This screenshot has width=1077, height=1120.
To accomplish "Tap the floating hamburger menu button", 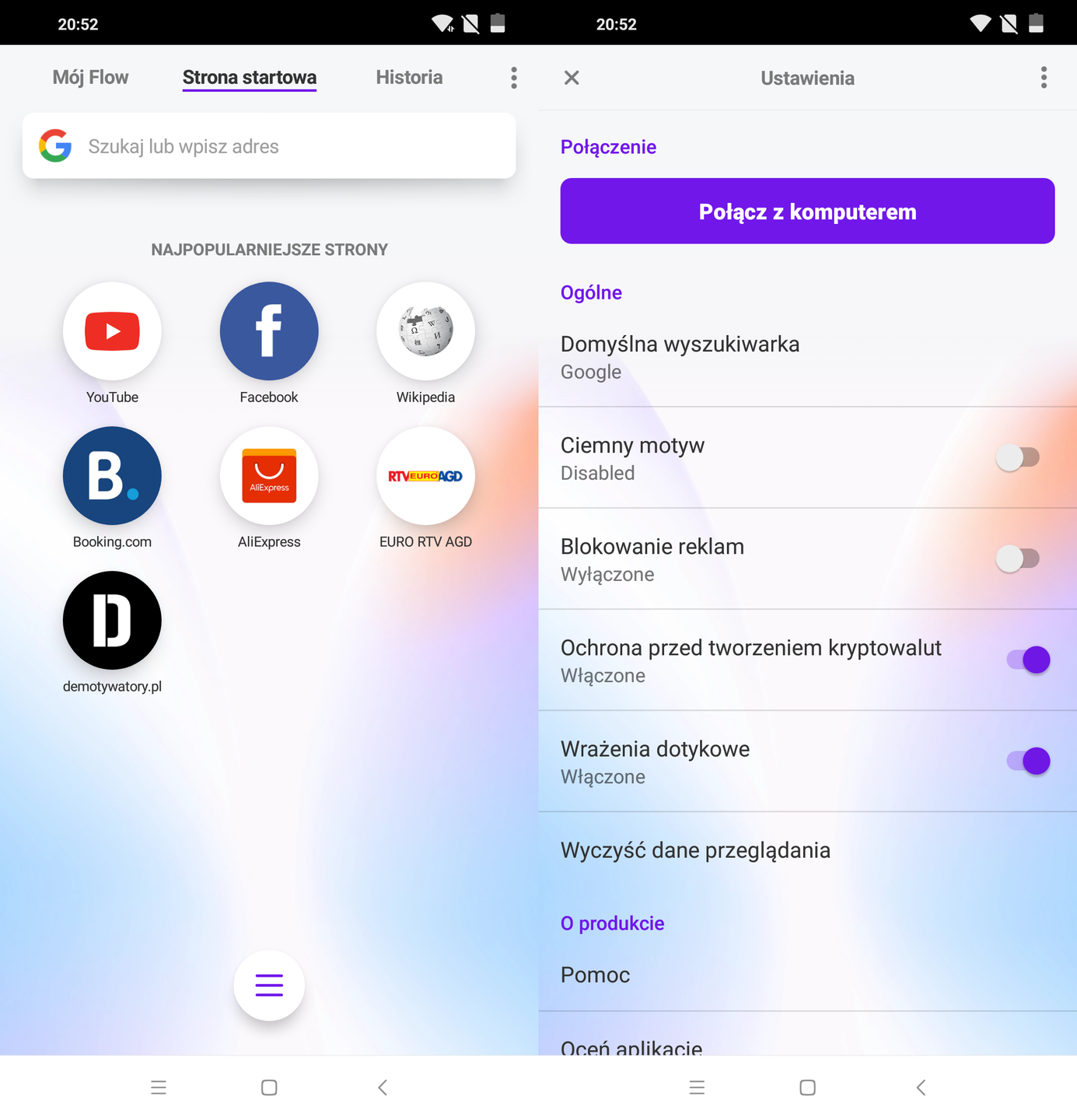I will click(269, 985).
